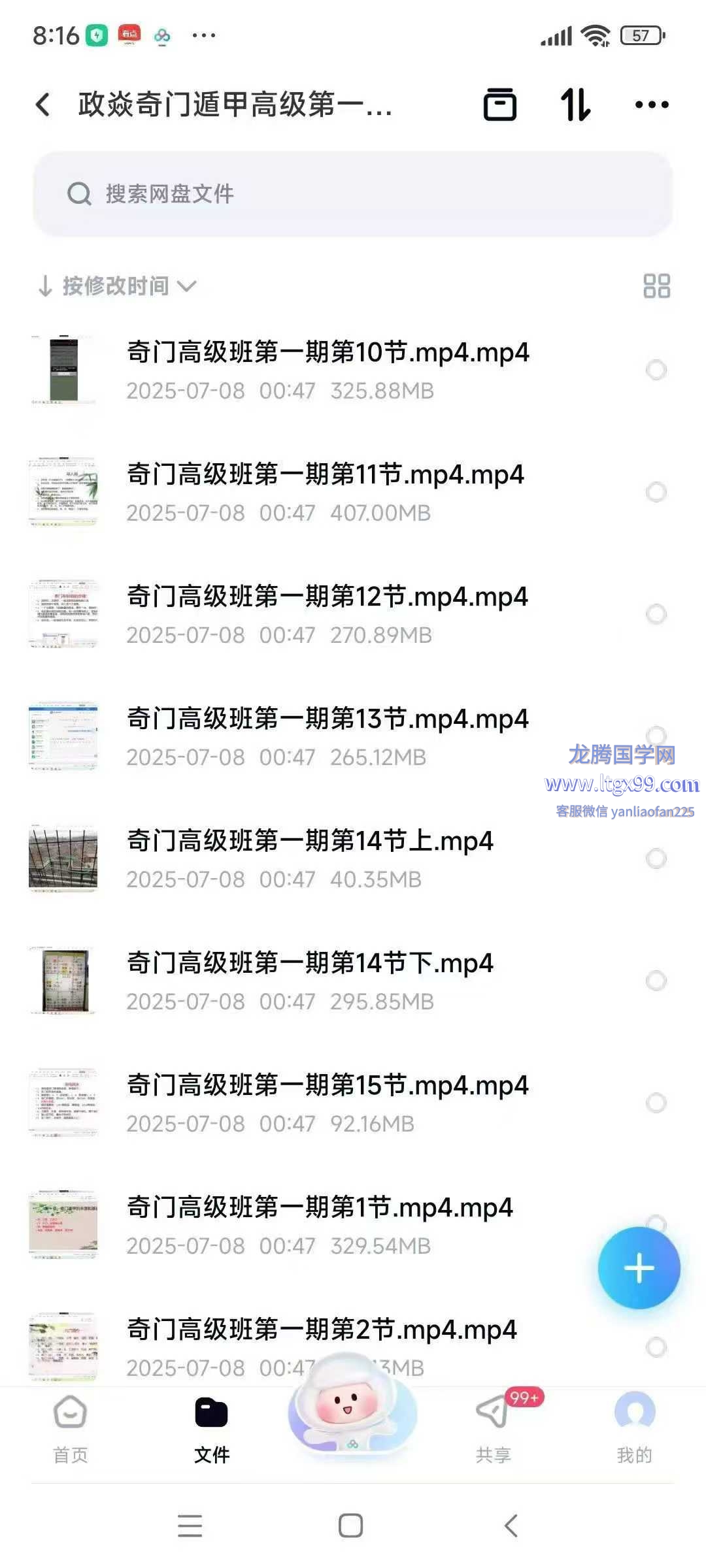Open 奇门高级班第一期第1节.mp4.mp4

click(x=320, y=1224)
